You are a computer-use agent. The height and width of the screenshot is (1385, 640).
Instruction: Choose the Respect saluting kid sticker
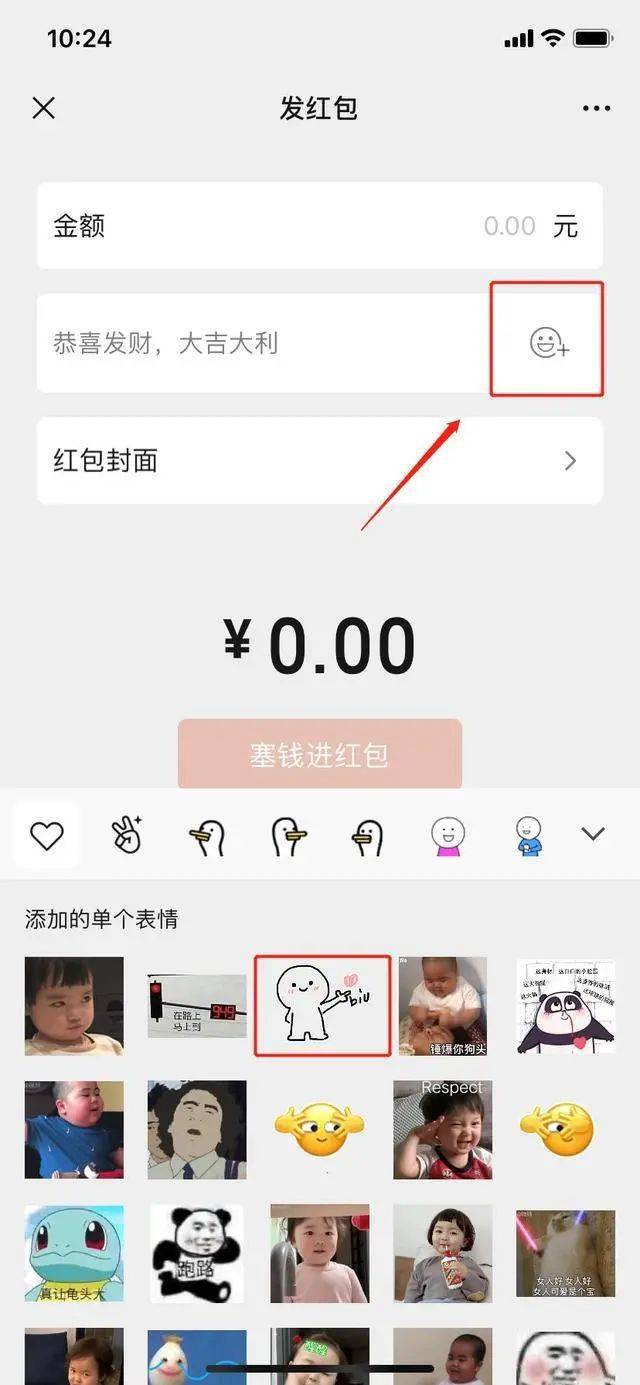[x=443, y=1129]
